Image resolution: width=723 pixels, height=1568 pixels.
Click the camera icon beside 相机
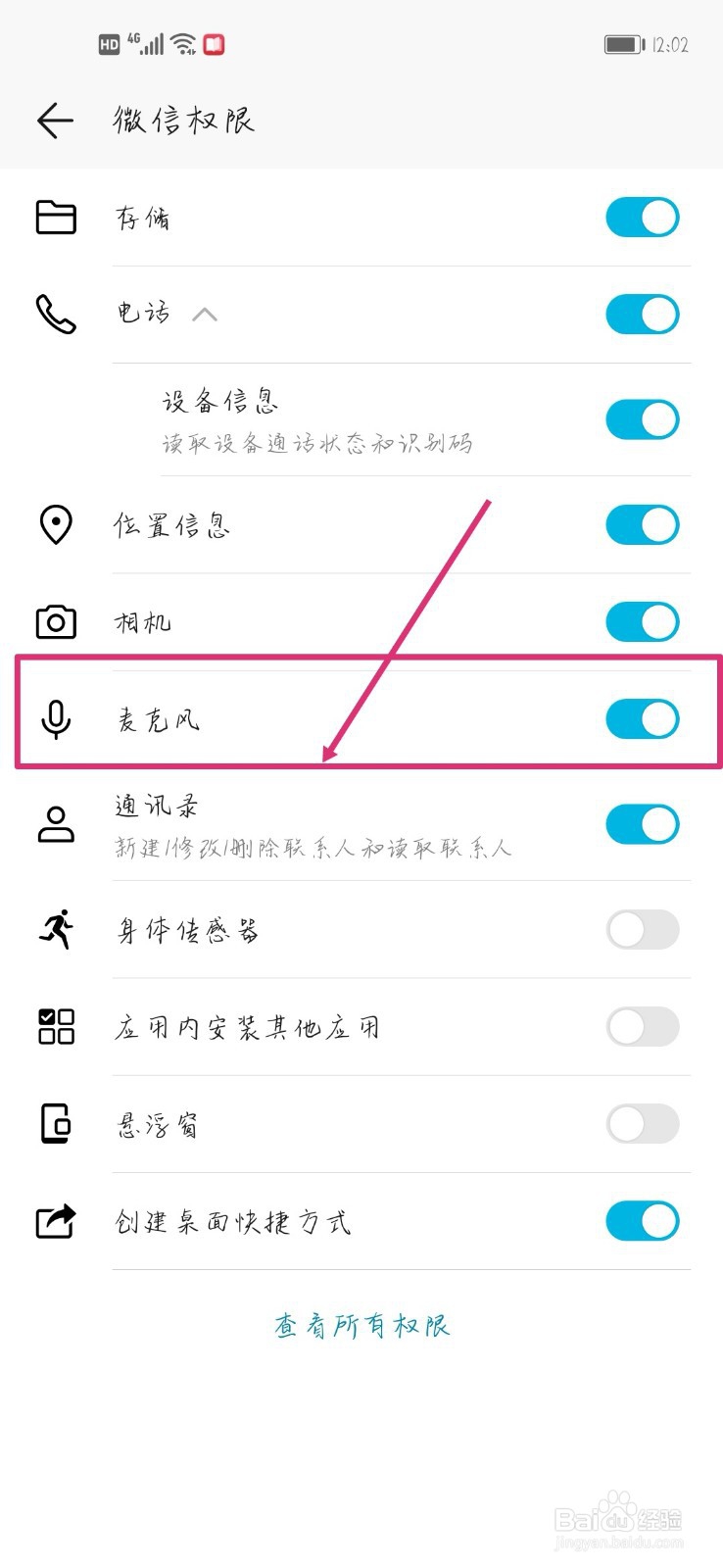coord(56,620)
